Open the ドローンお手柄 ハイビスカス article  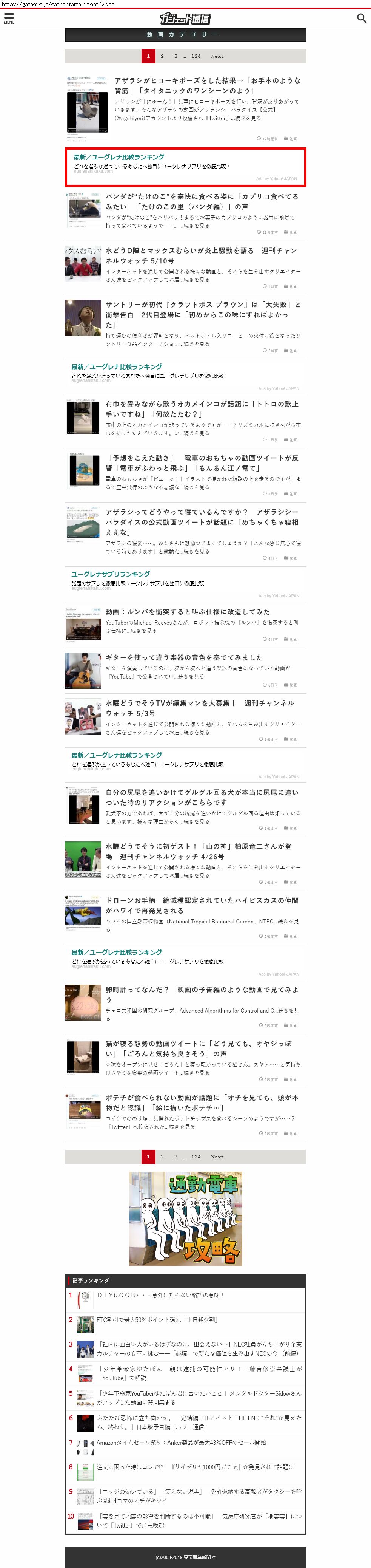201,905
